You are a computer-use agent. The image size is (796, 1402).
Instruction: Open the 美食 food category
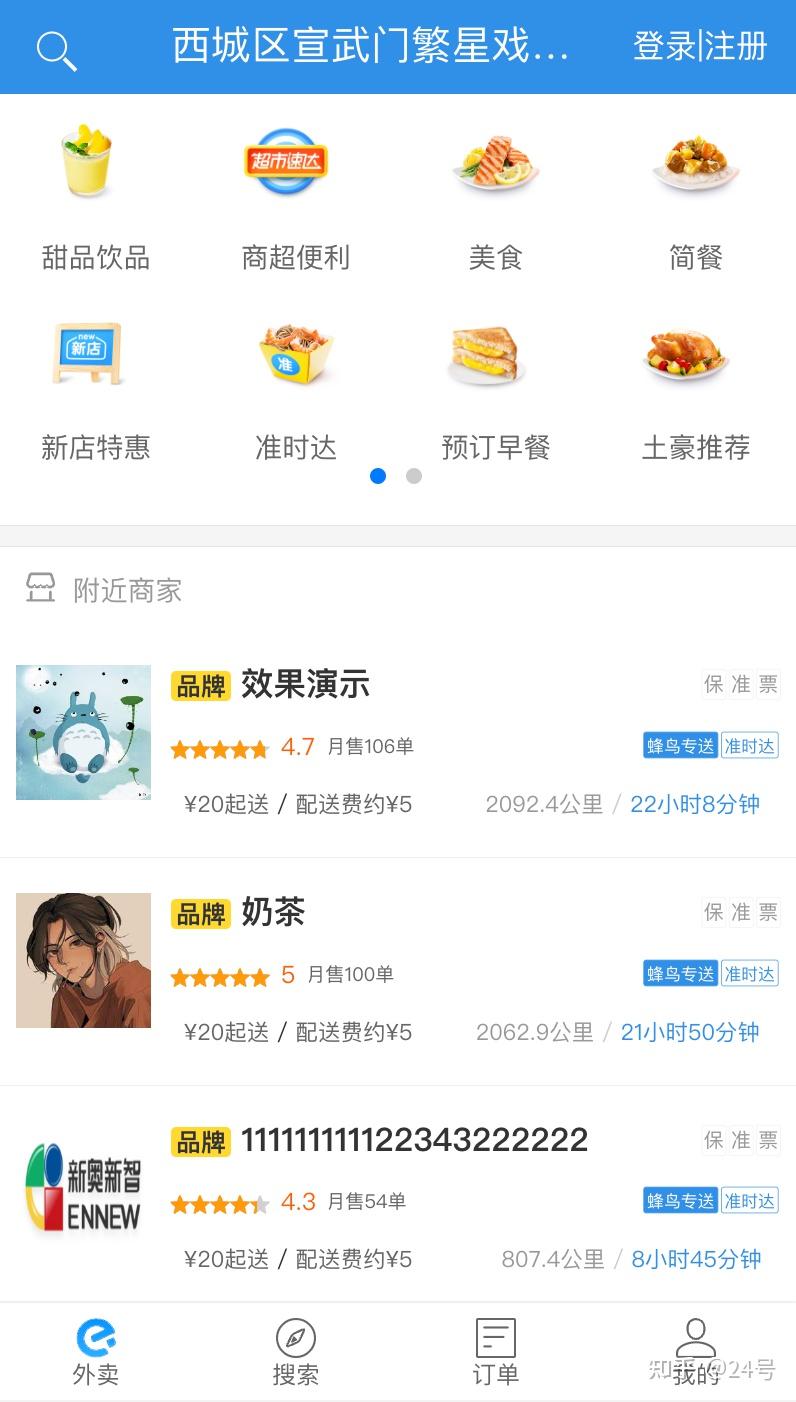495,163
